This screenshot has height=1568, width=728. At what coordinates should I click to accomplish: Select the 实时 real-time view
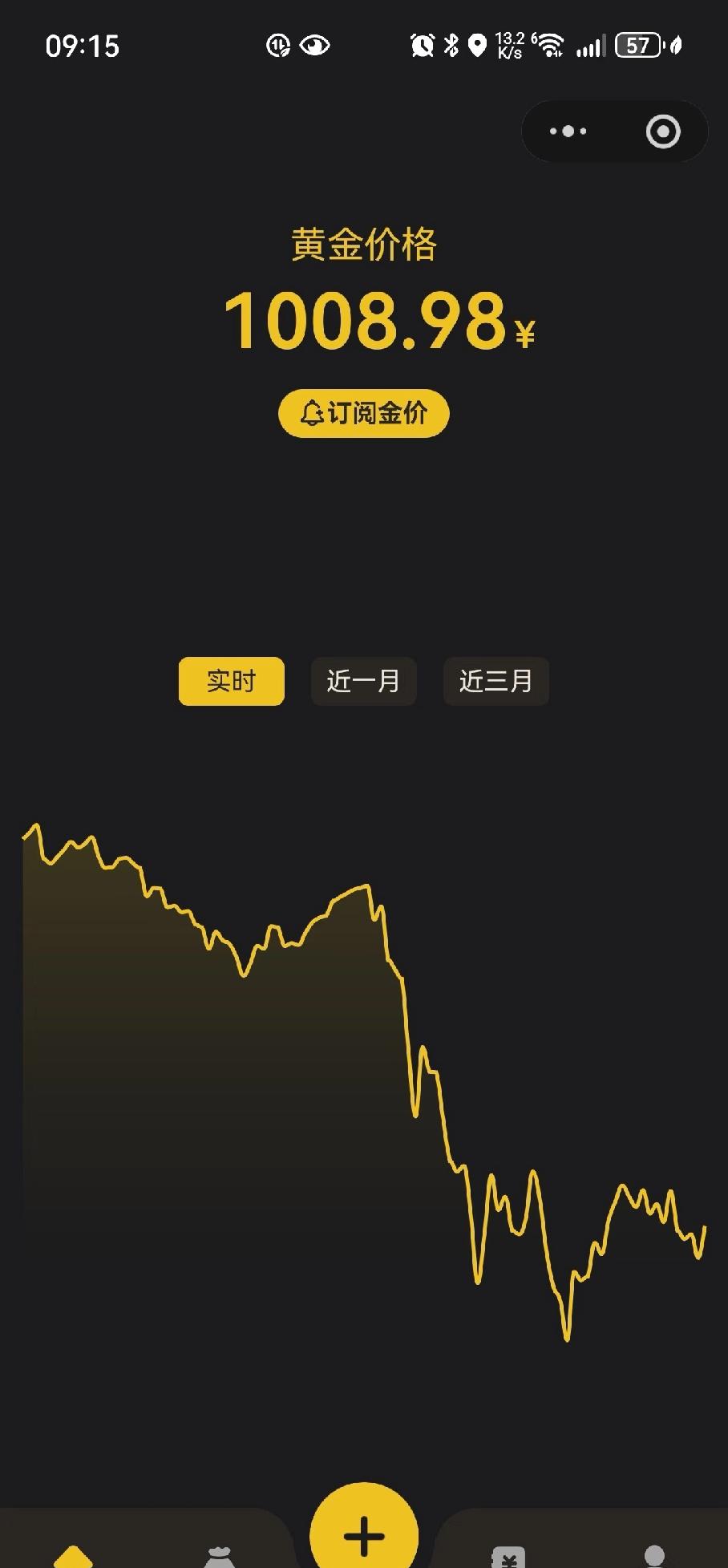[231, 681]
